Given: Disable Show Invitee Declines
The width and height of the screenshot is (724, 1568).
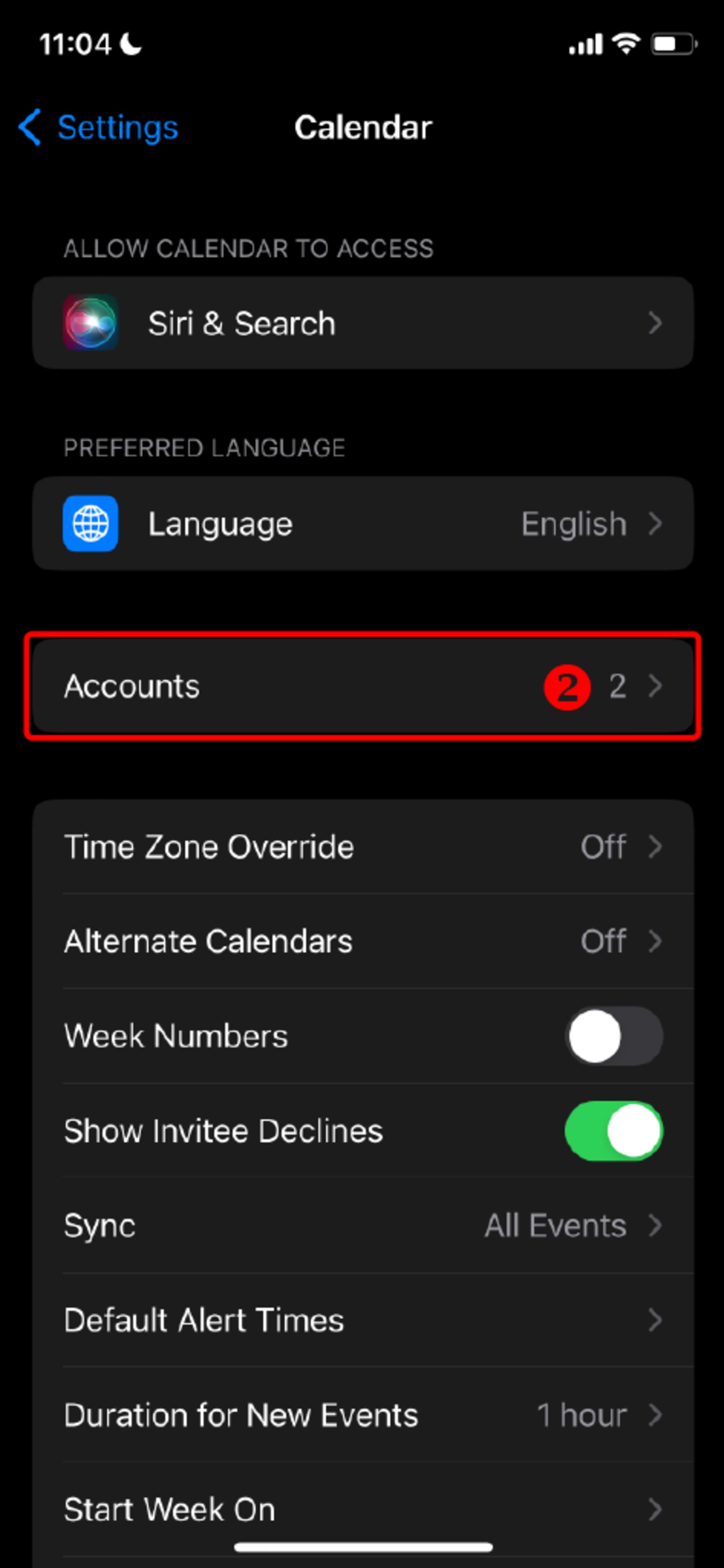Looking at the screenshot, I should coord(613,1131).
